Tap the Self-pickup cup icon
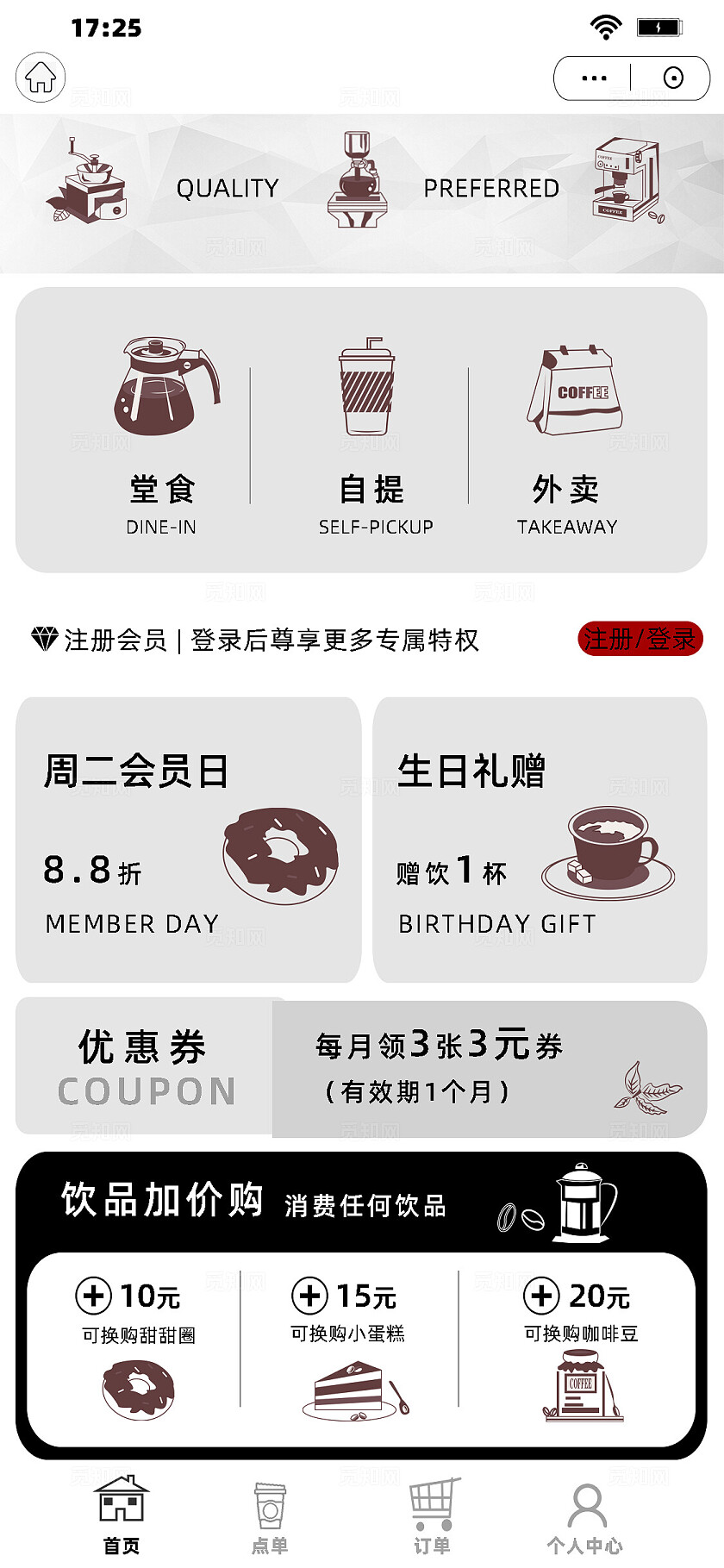Image resolution: width=724 pixels, height=1568 pixels. 366,388
